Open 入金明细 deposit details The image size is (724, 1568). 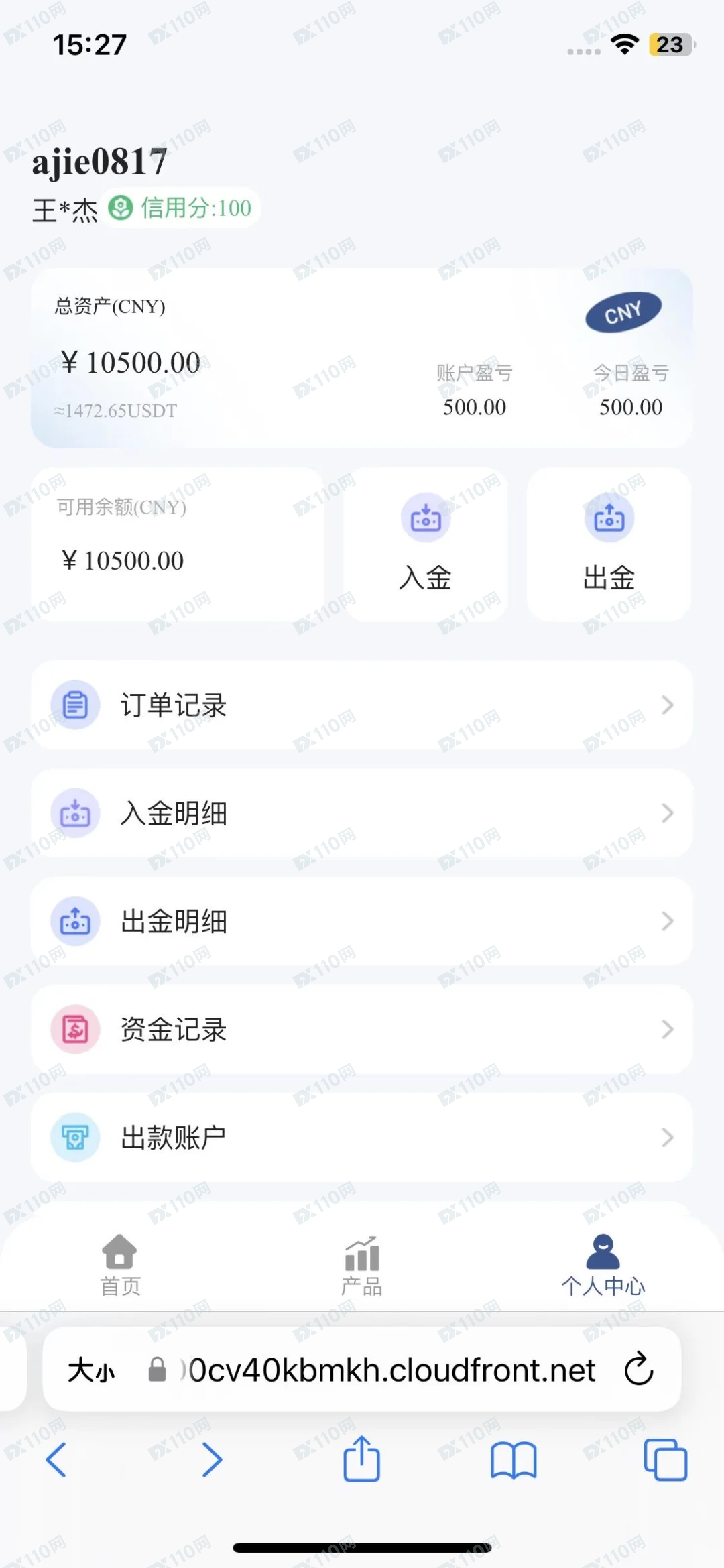[x=362, y=813]
